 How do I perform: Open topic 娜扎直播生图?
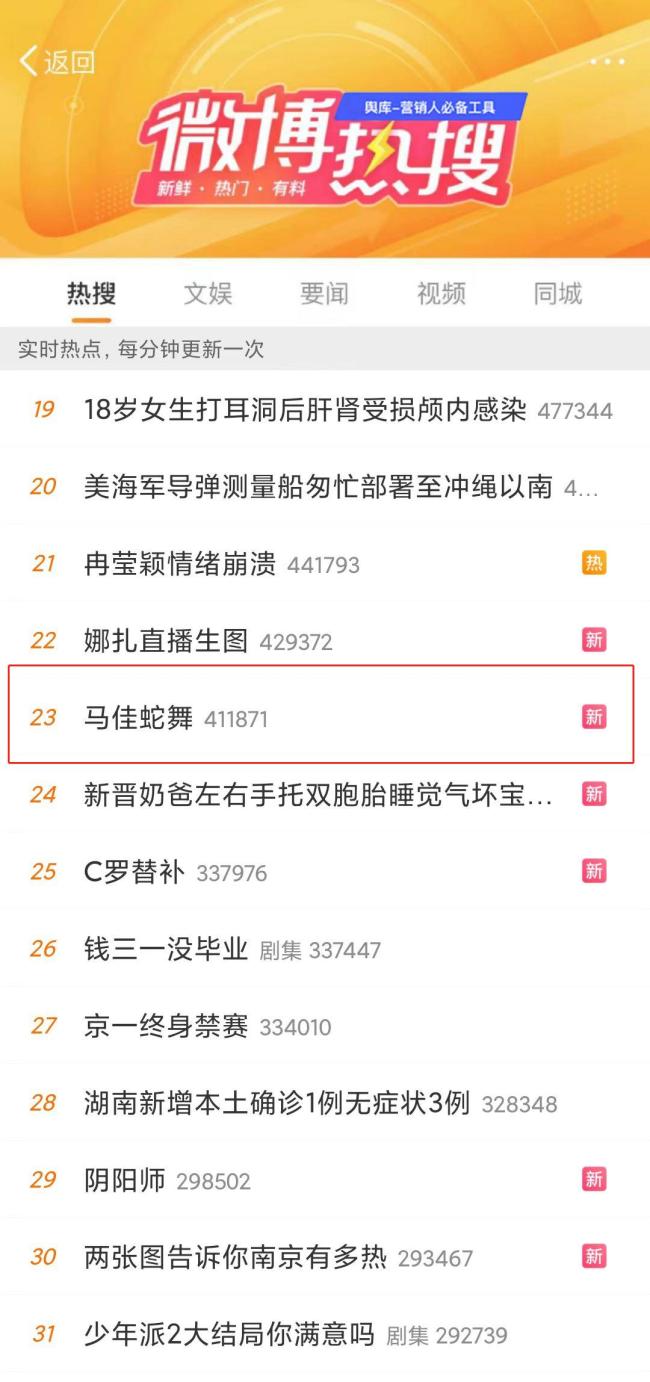click(x=166, y=641)
